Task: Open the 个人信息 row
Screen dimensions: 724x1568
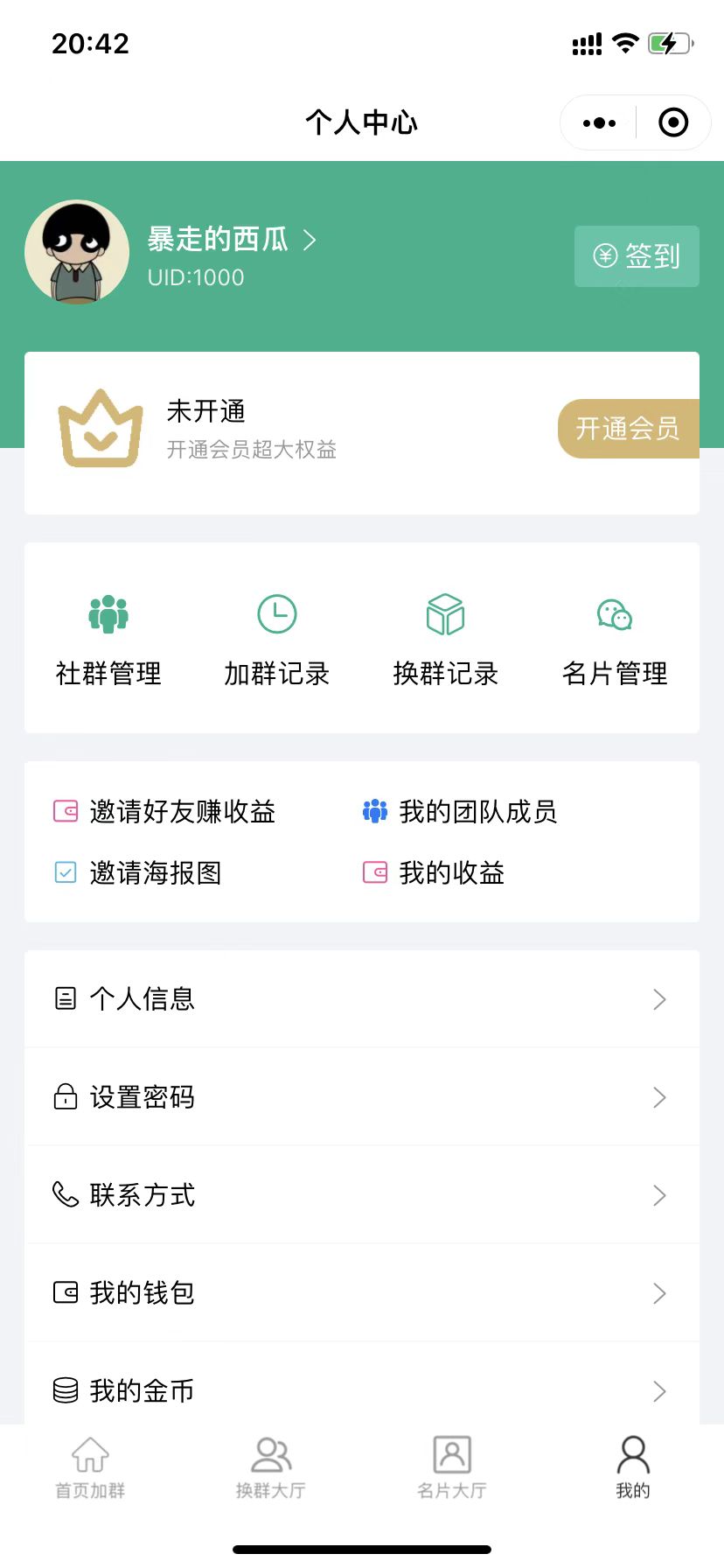Action: (362, 999)
